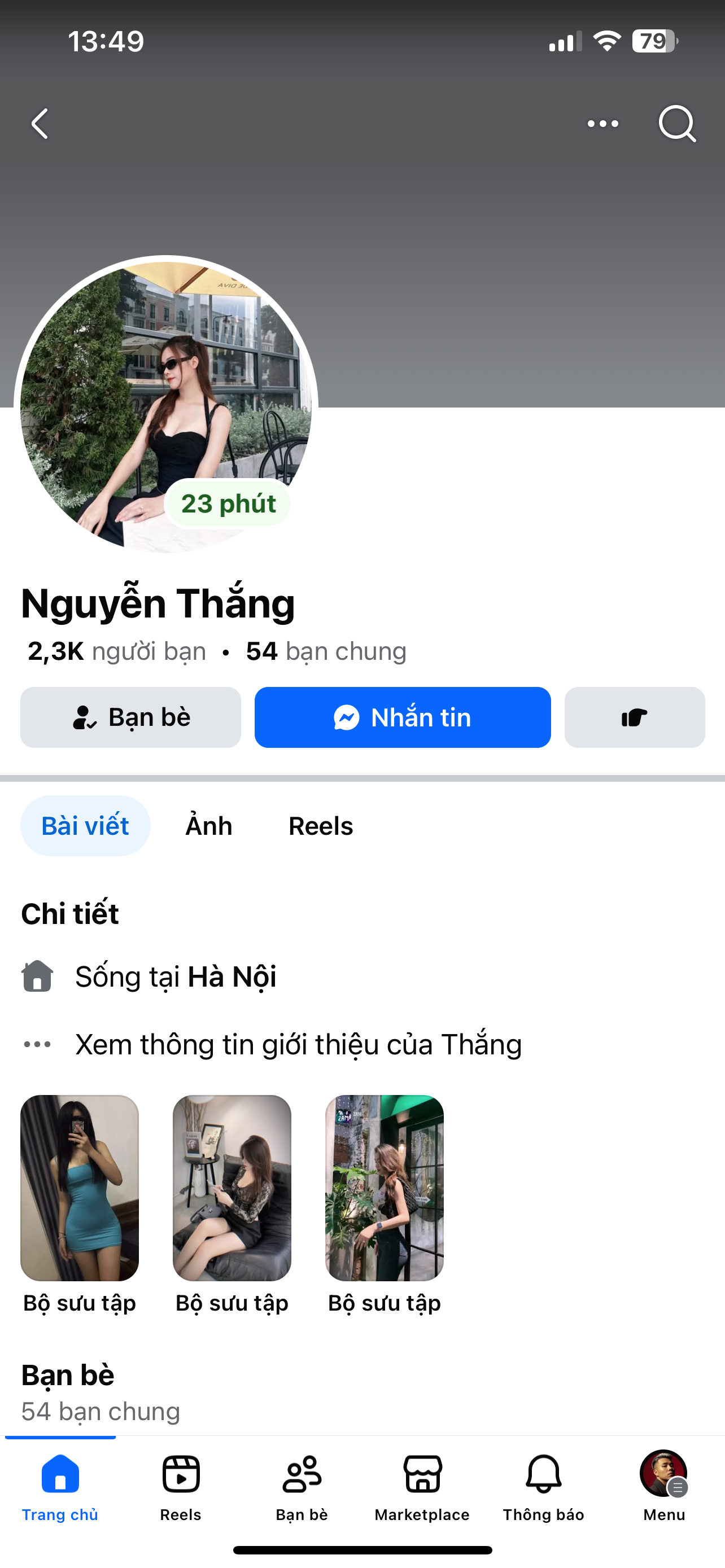Open the profile's Reels tab
725x1568 pixels.
(321, 826)
